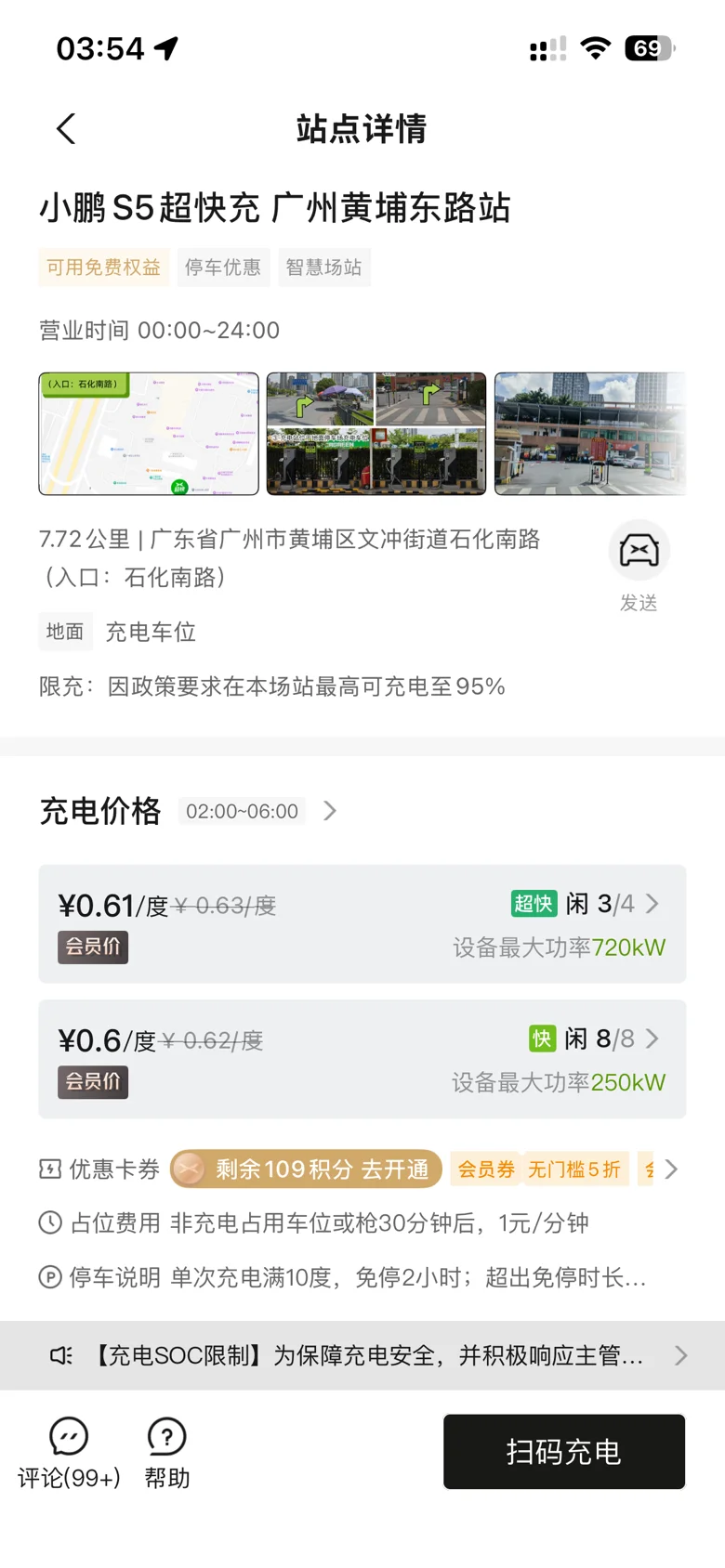
Task: Open the 帮助 help page
Action: [x=167, y=1453]
